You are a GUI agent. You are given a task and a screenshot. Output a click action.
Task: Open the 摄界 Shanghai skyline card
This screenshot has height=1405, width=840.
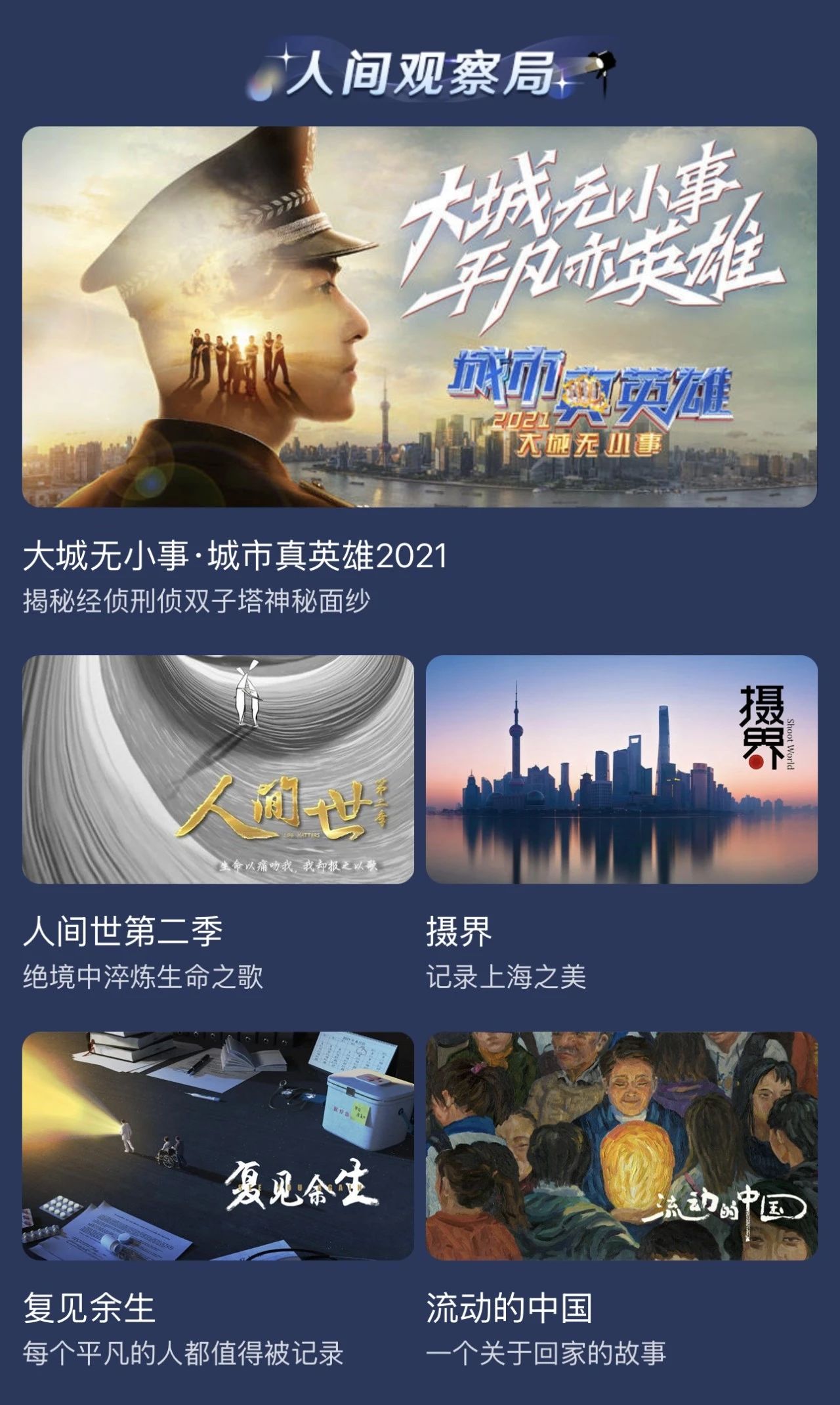(621, 769)
